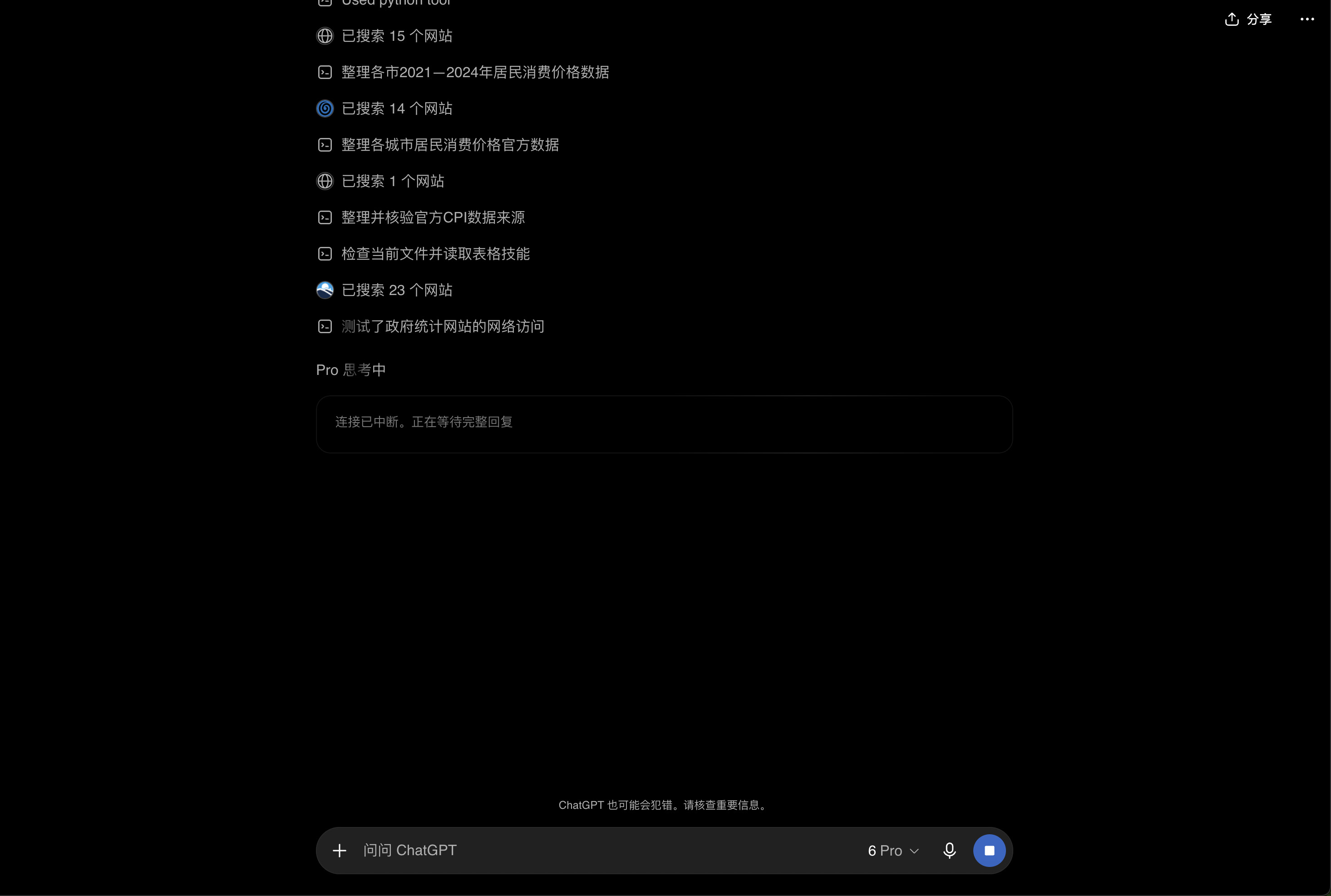View step 测试了政府统计网站的网络访问
The height and width of the screenshot is (896, 1331).
tap(430, 326)
